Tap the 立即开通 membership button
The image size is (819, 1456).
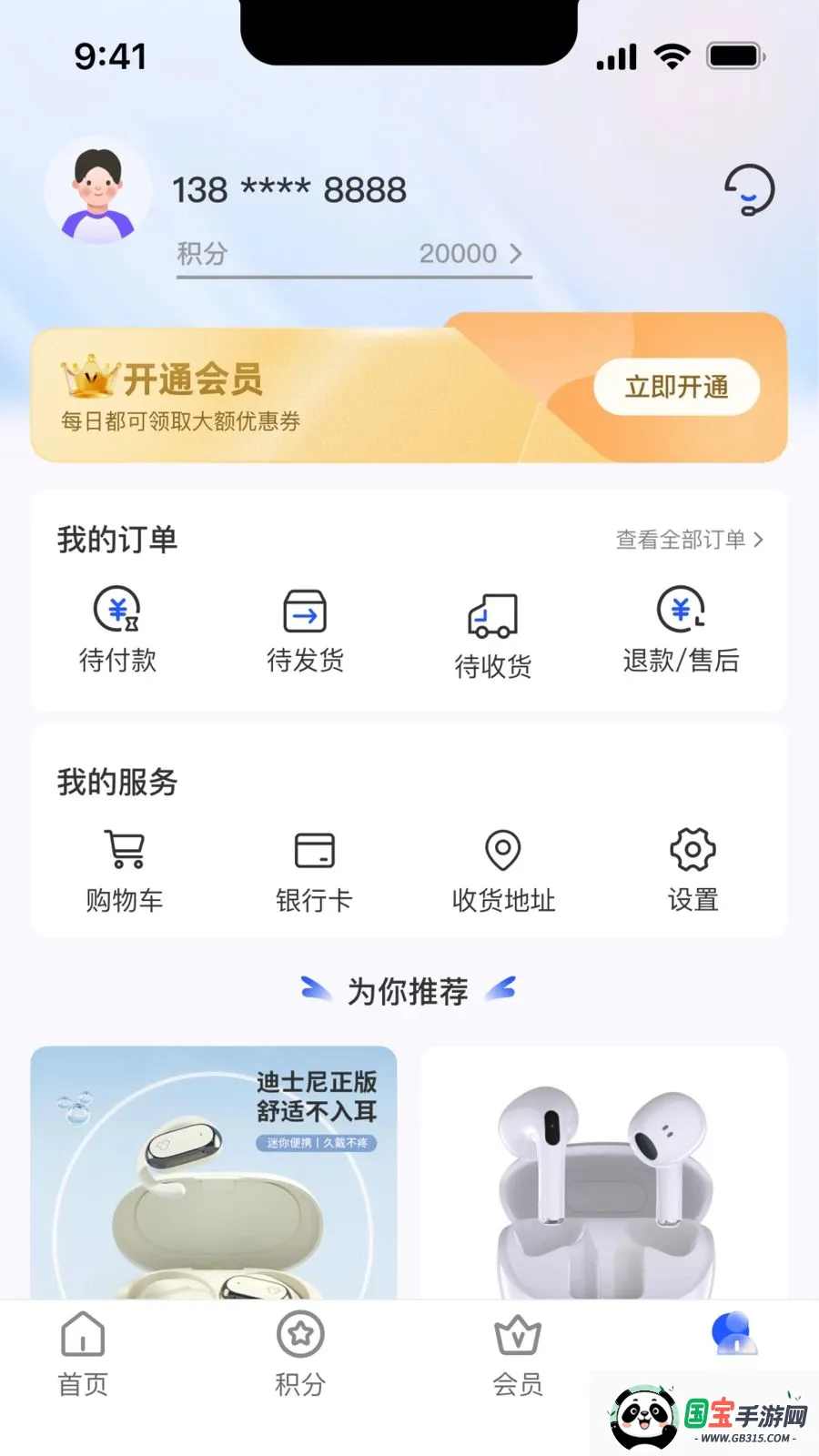point(676,387)
